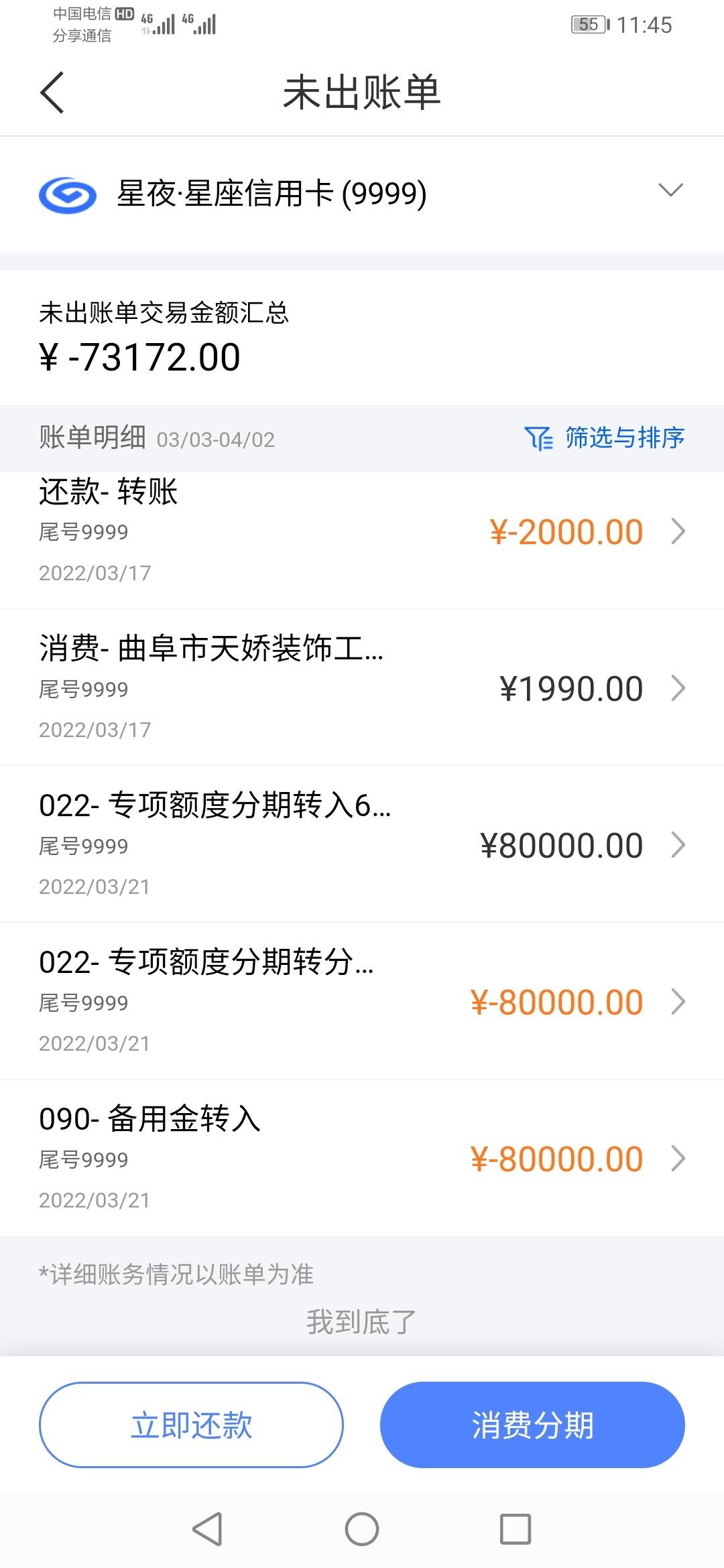Open recent apps from the navigation bar
The image size is (724, 1568).
(516, 1529)
